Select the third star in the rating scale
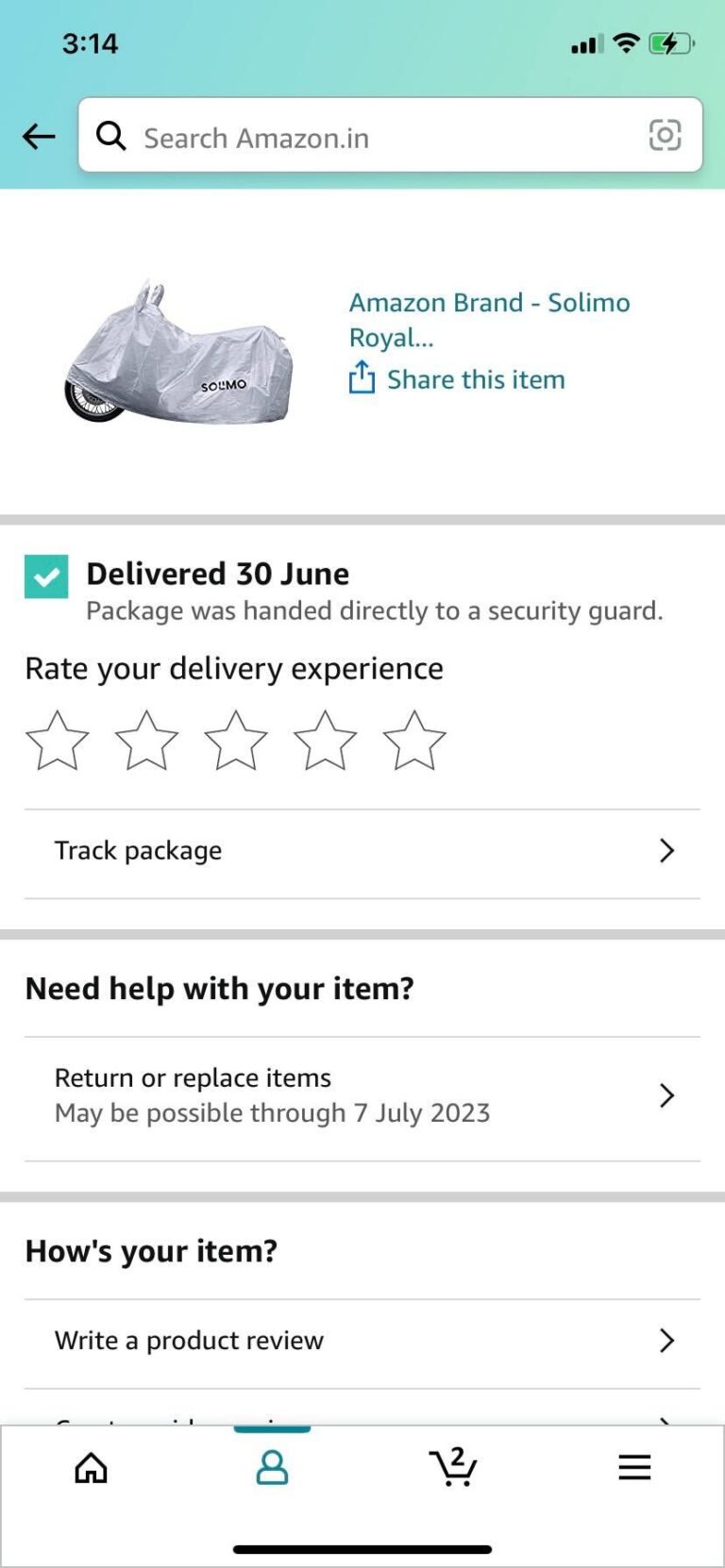Screen dimensions: 725x1568 [235, 741]
